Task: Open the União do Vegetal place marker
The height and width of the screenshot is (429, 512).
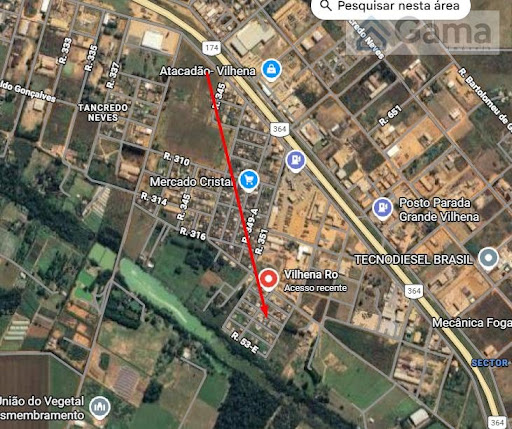Action: pos(99,407)
